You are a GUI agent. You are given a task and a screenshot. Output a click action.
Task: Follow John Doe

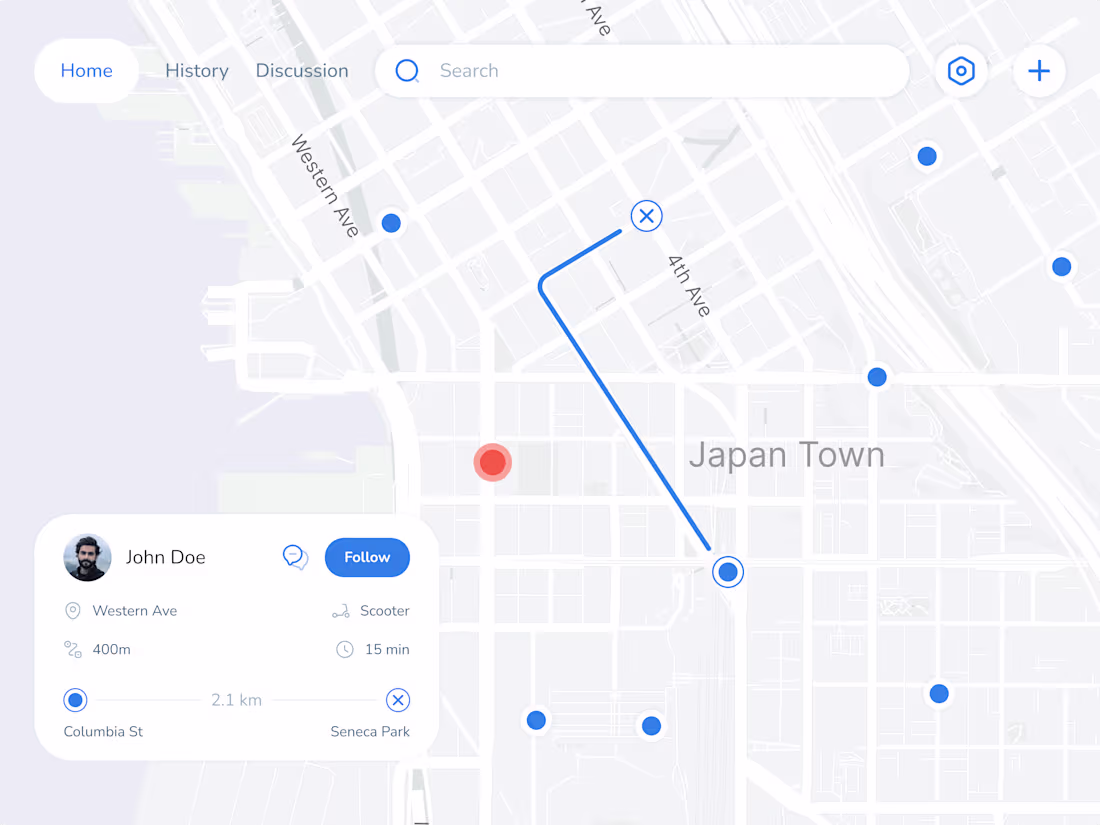[x=367, y=557]
